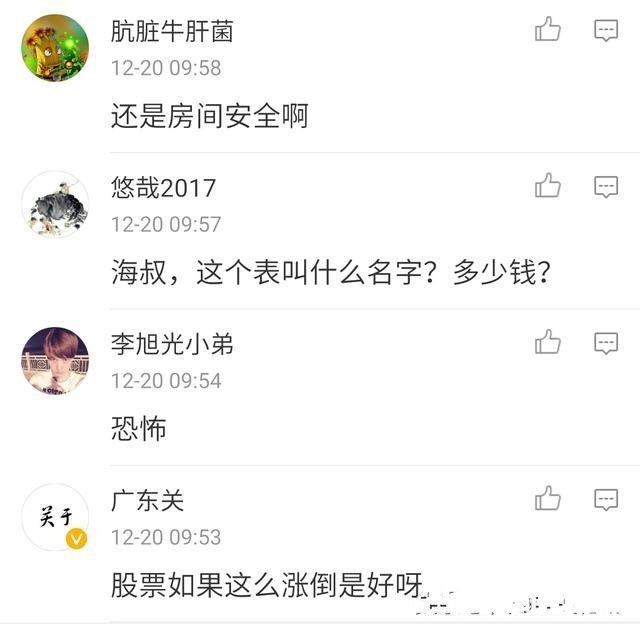The image size is (640, 624).
Task: Reply to 悠哉2017's comment
Action: (606, 186)
